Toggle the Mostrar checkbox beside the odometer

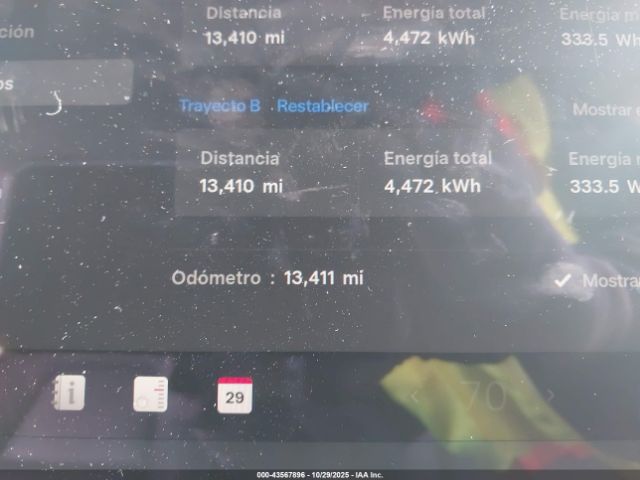click(563, 281)
